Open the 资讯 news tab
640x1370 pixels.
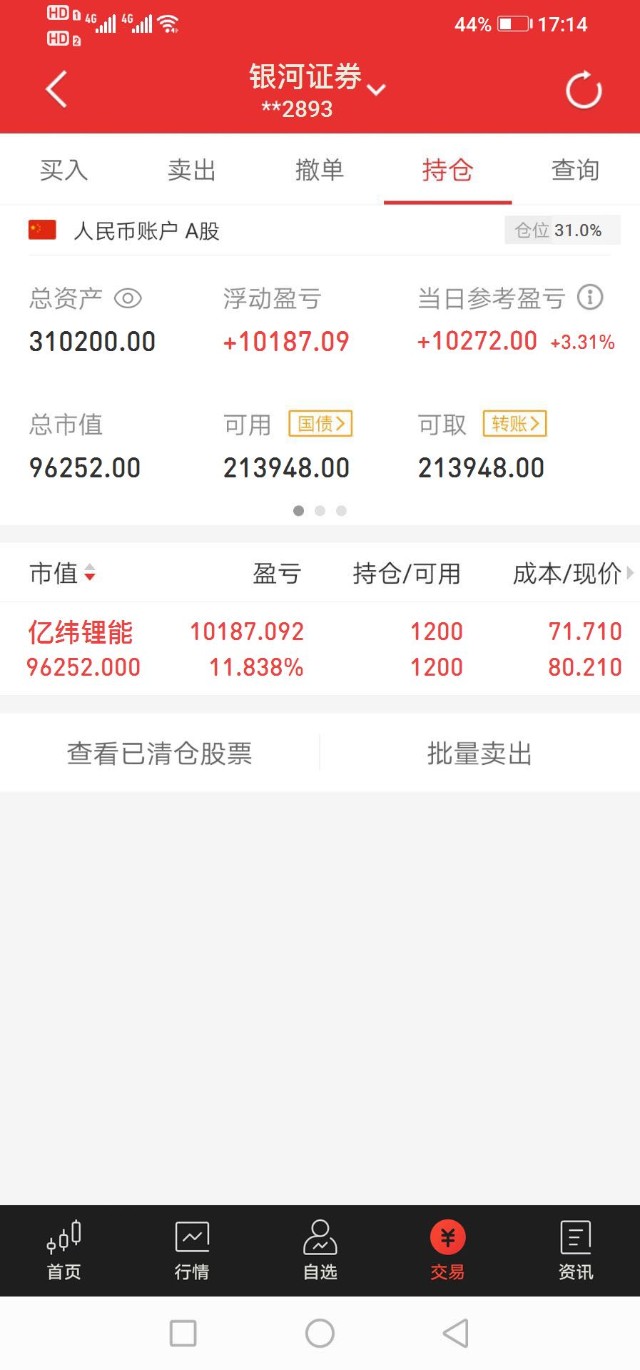575,1250
